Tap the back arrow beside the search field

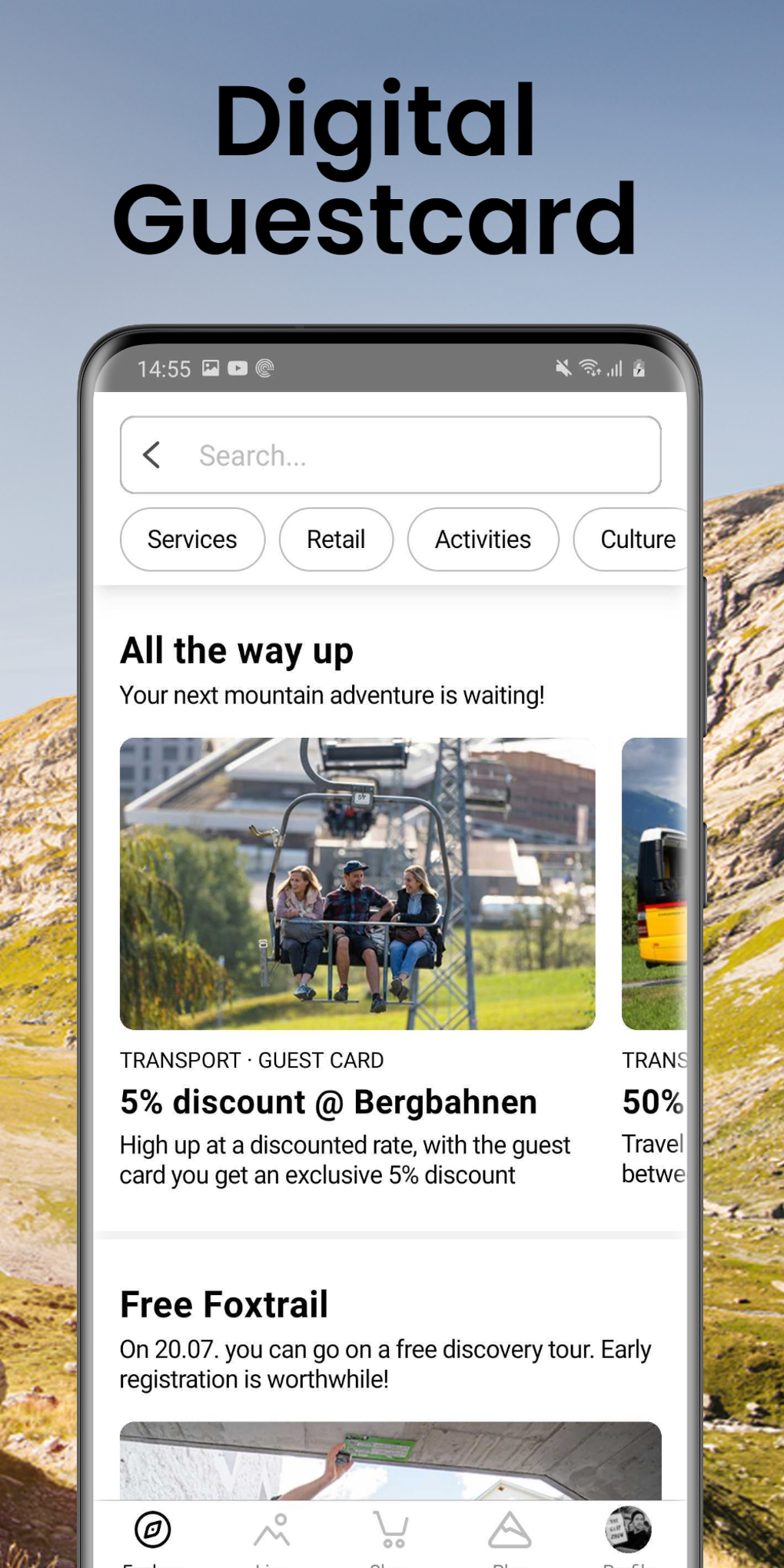152,455
